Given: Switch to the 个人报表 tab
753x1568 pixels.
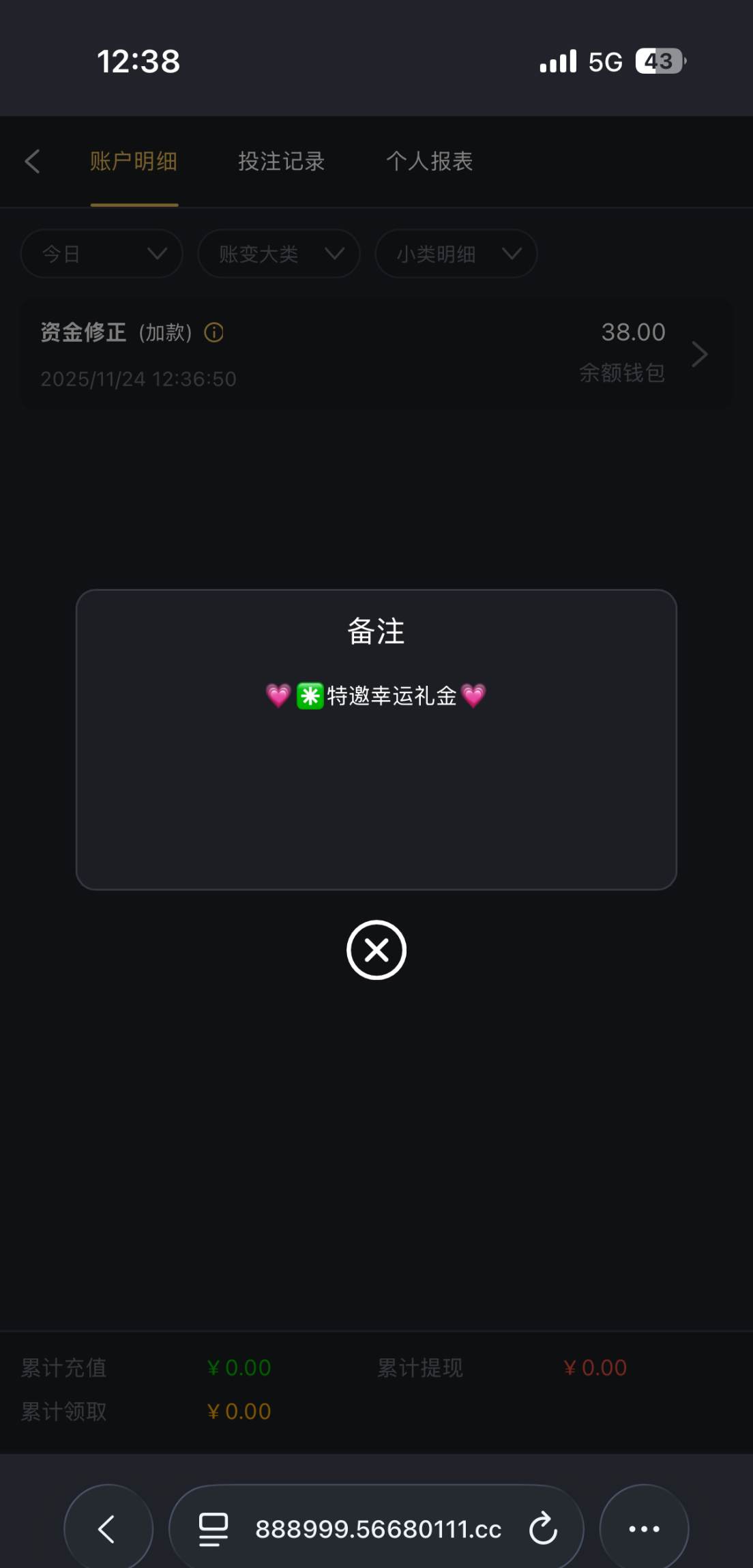Looking at the screenshot, I should (x=429, y=162).
